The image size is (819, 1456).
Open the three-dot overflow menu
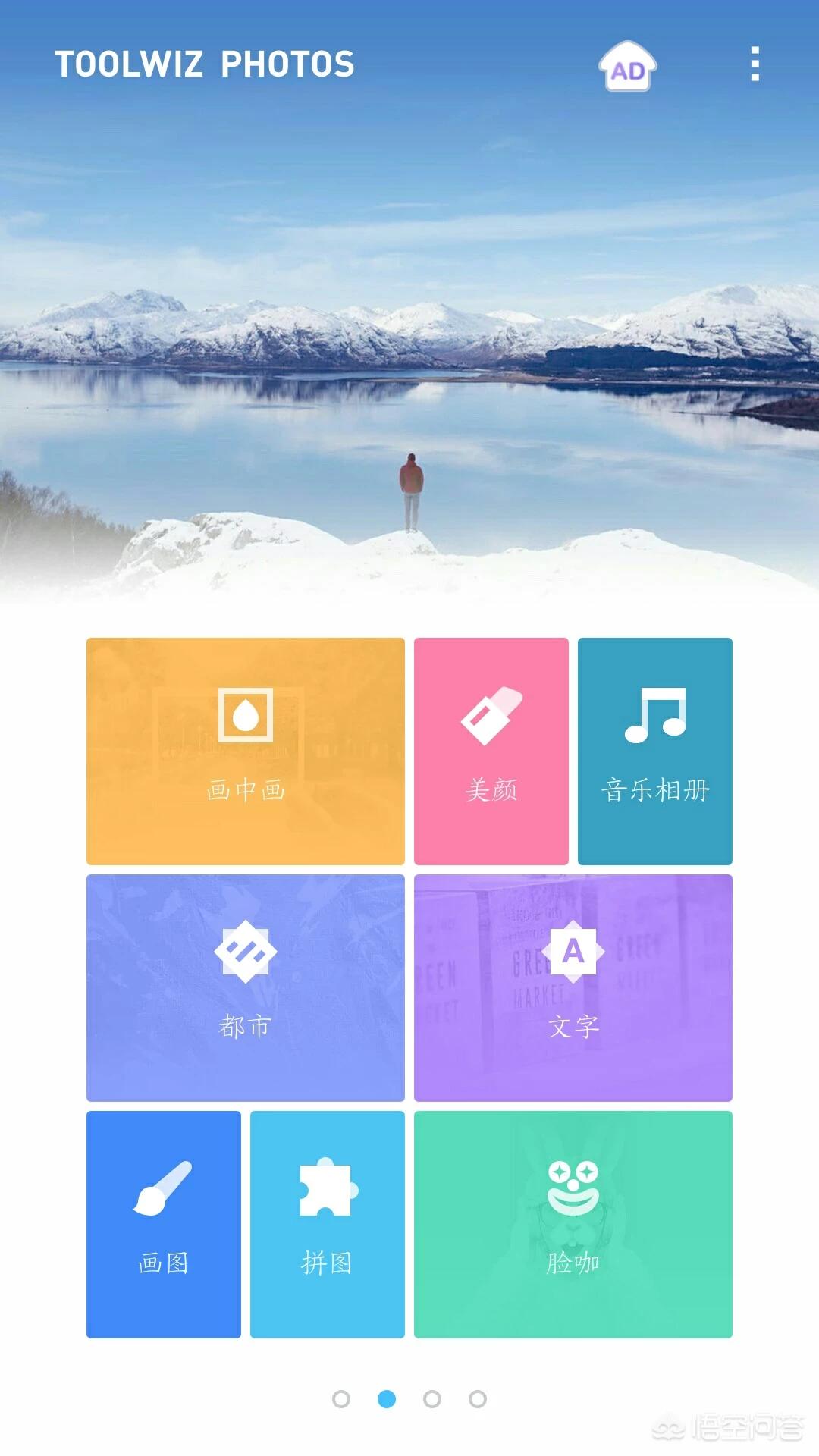point(755,64)
